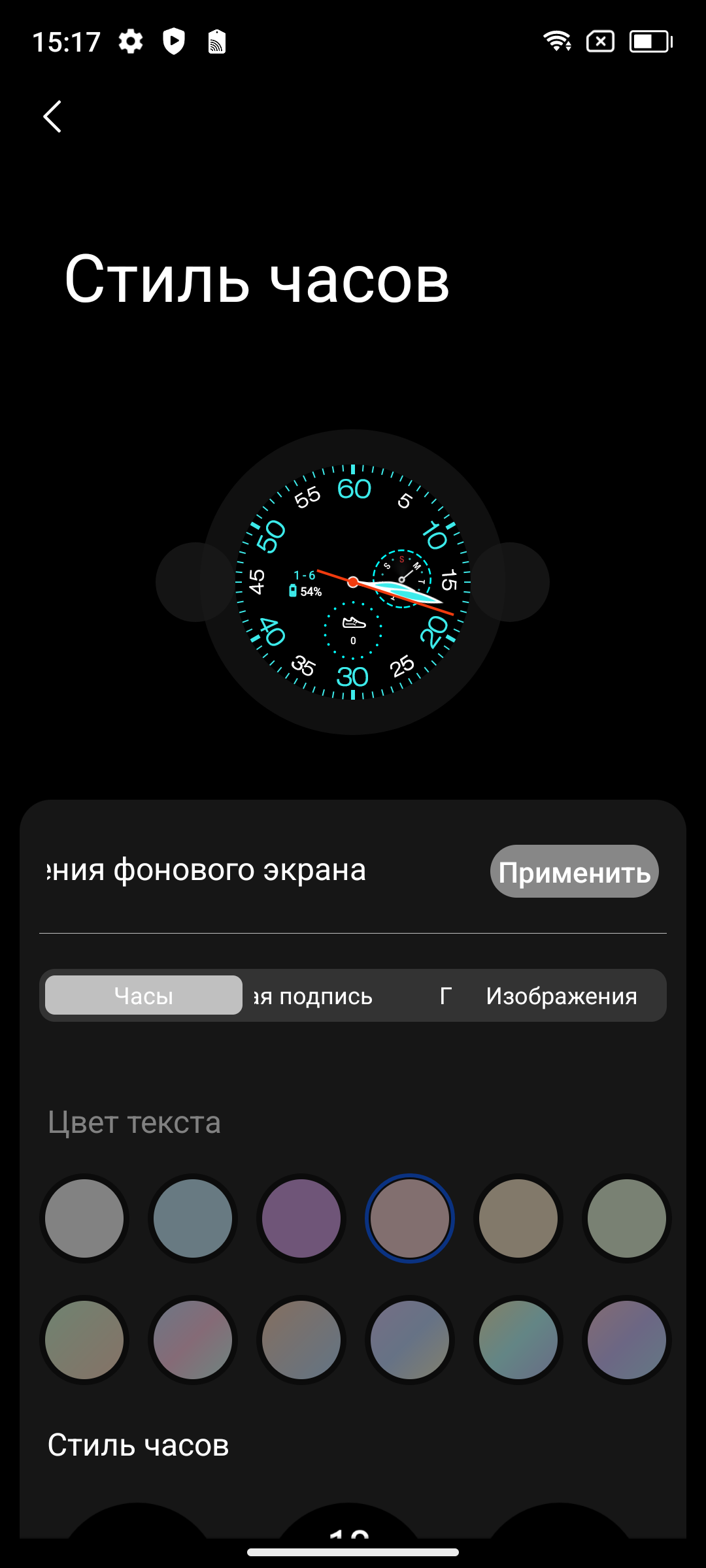Choose the tan-brown text color swatch
Image resolution: width=706 pixels, height=1568 pixels.
click(518, 1218)
